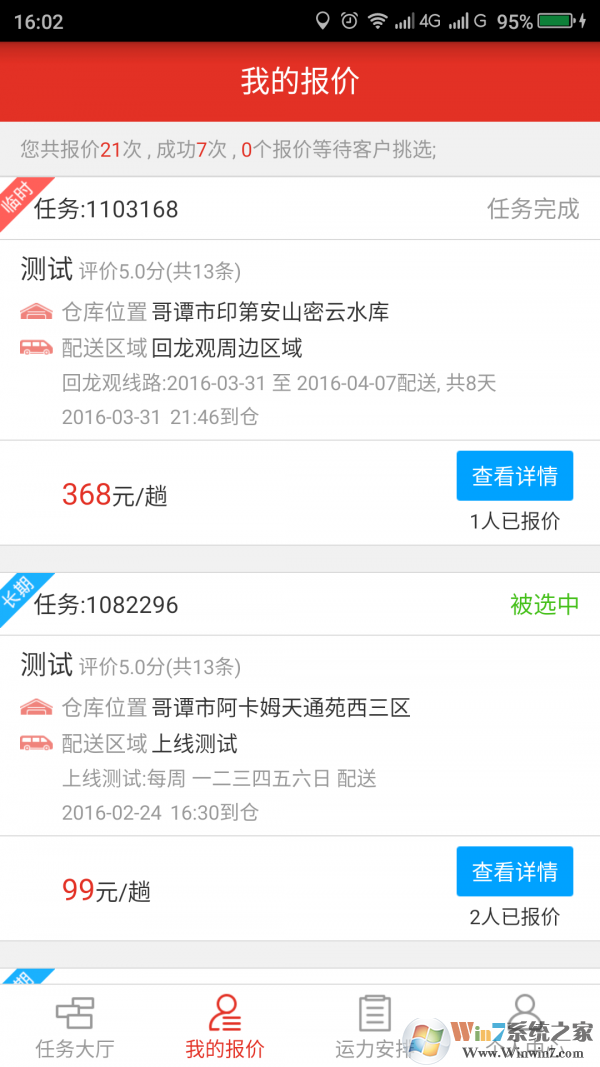
Task: Open the task 1082296 quote card
Action: tap(250, 735)
